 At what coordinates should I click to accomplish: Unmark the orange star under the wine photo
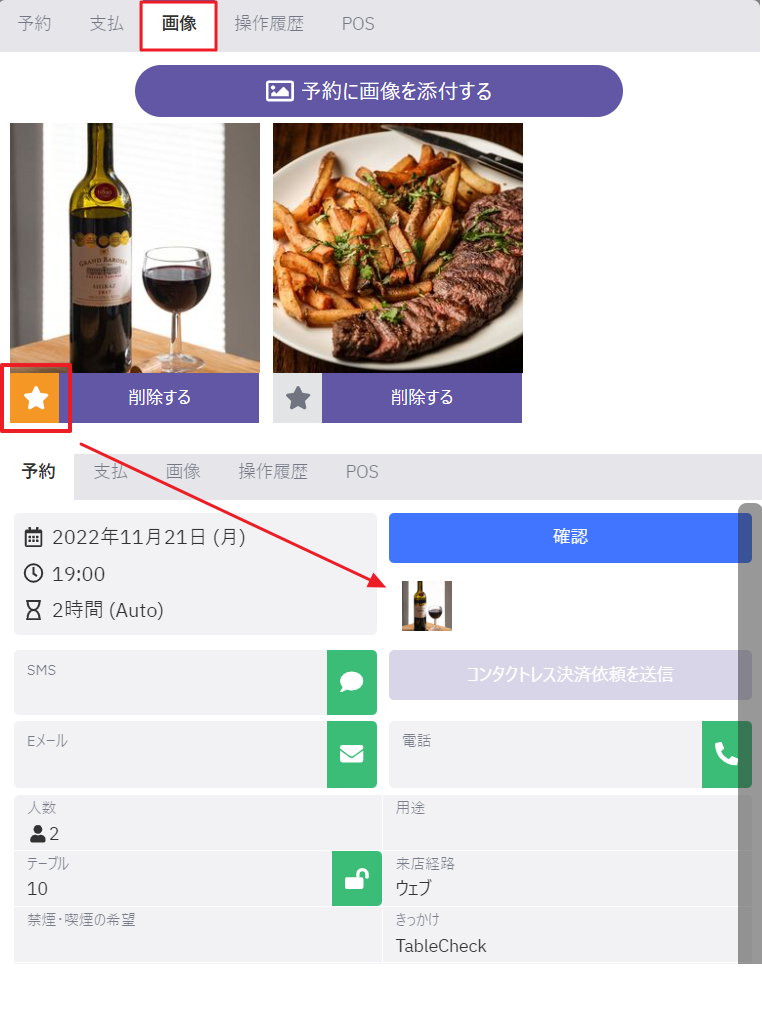point(36,398)
